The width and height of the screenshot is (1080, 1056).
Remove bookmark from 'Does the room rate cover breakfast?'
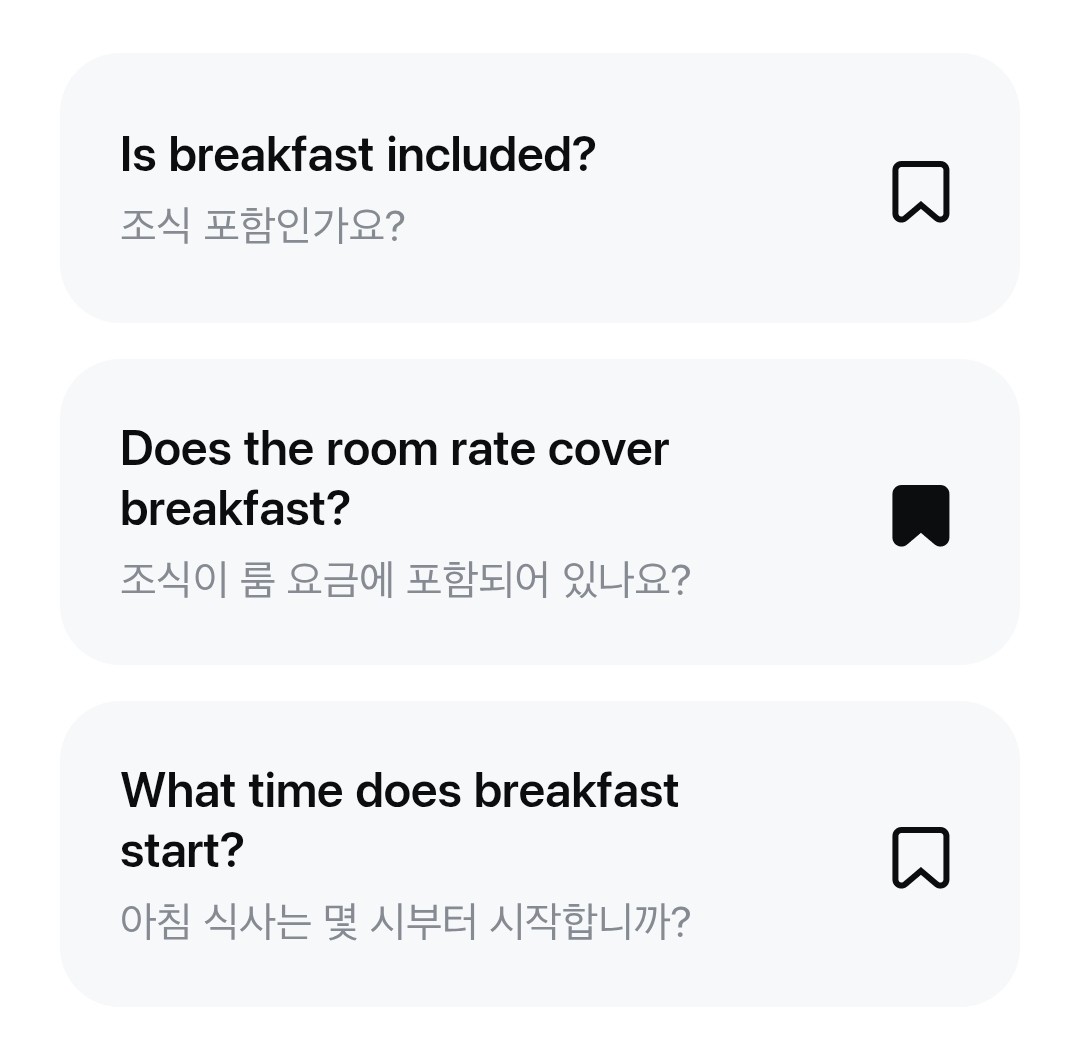(x=920, y=515)
